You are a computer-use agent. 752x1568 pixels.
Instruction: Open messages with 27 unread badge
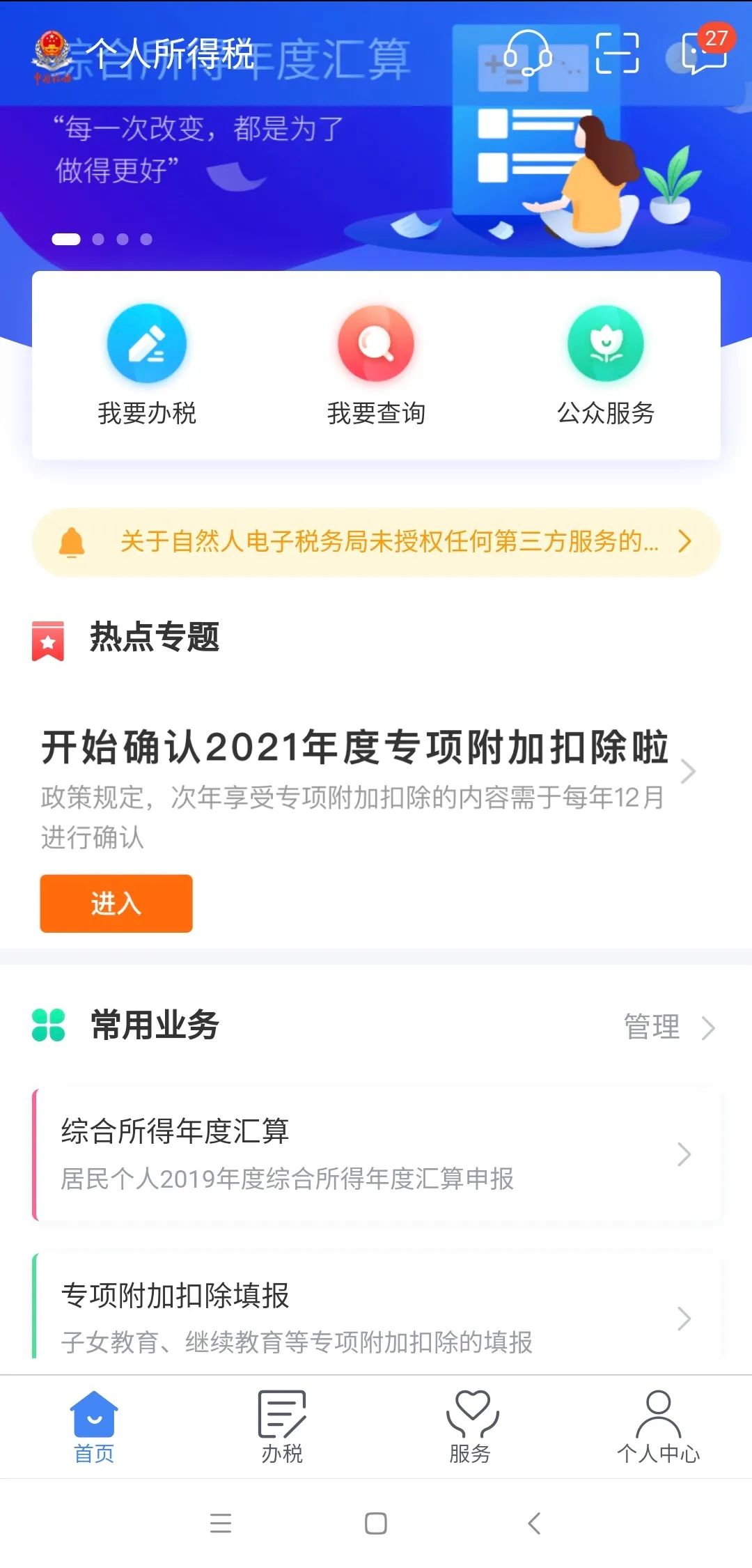tap(706, 52)
